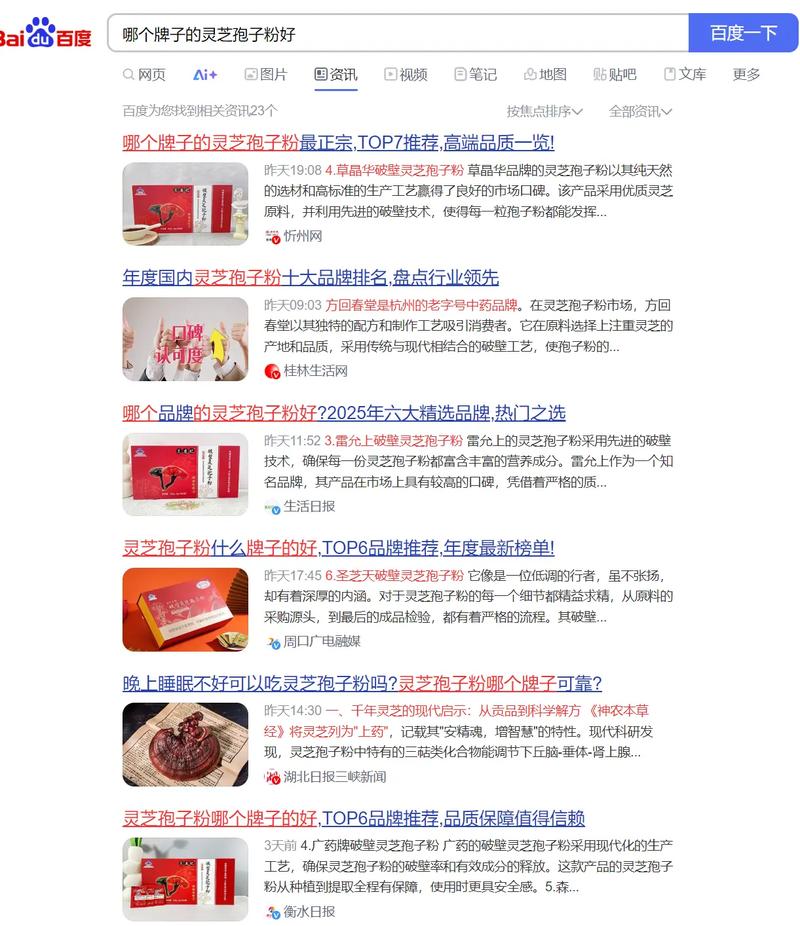Open the 年度最新榜单 TOP6 article link
Image resolution: width=800 pixels, height=926 pixels.
(x=338, y=548)
